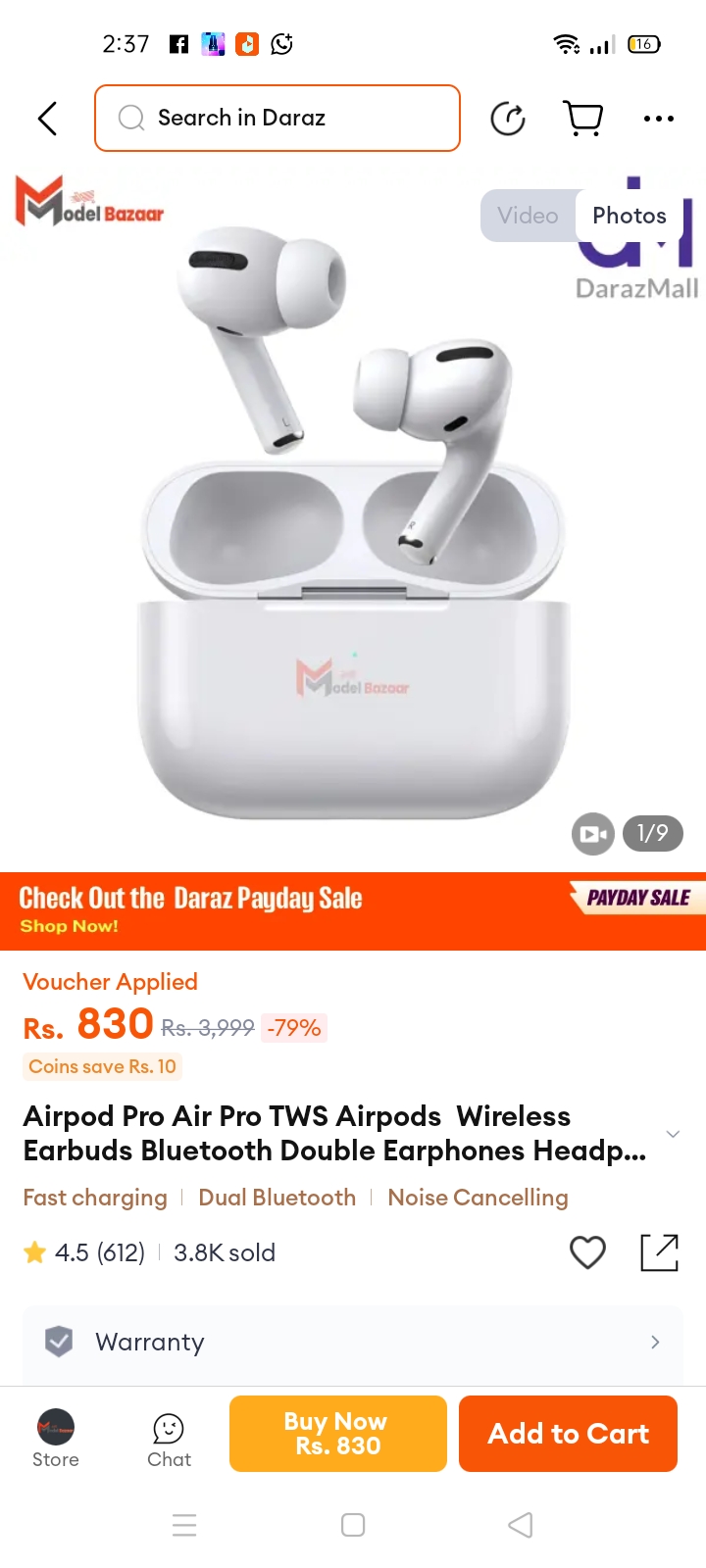The image size is (706, 1568).
Task: Open the three-dot overflow menu
Action: pyautogui.click(x=658, y=119)
